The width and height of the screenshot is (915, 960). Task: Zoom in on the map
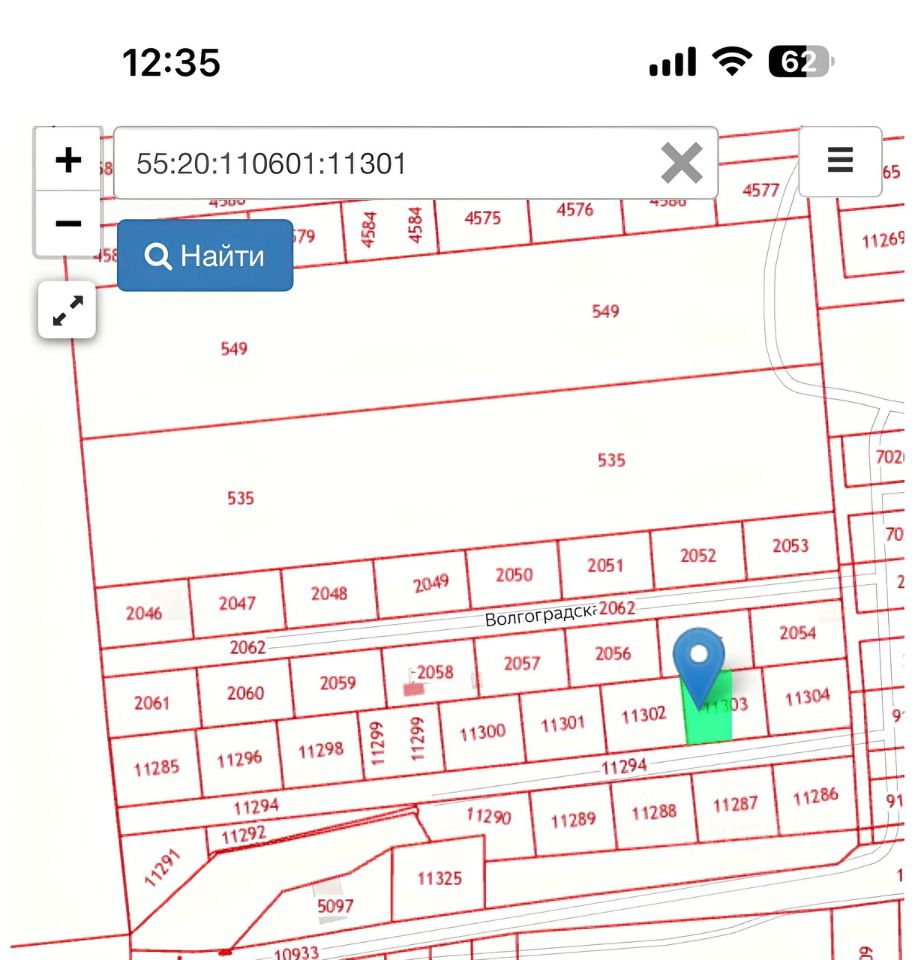[x=68, y=160]
